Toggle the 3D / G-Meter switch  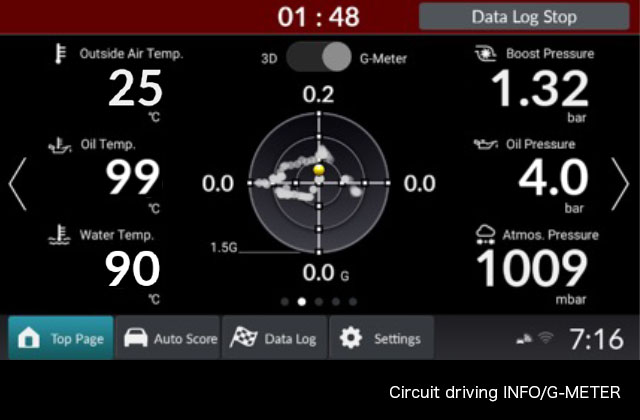pyautogui.click(x=319, y=57)
